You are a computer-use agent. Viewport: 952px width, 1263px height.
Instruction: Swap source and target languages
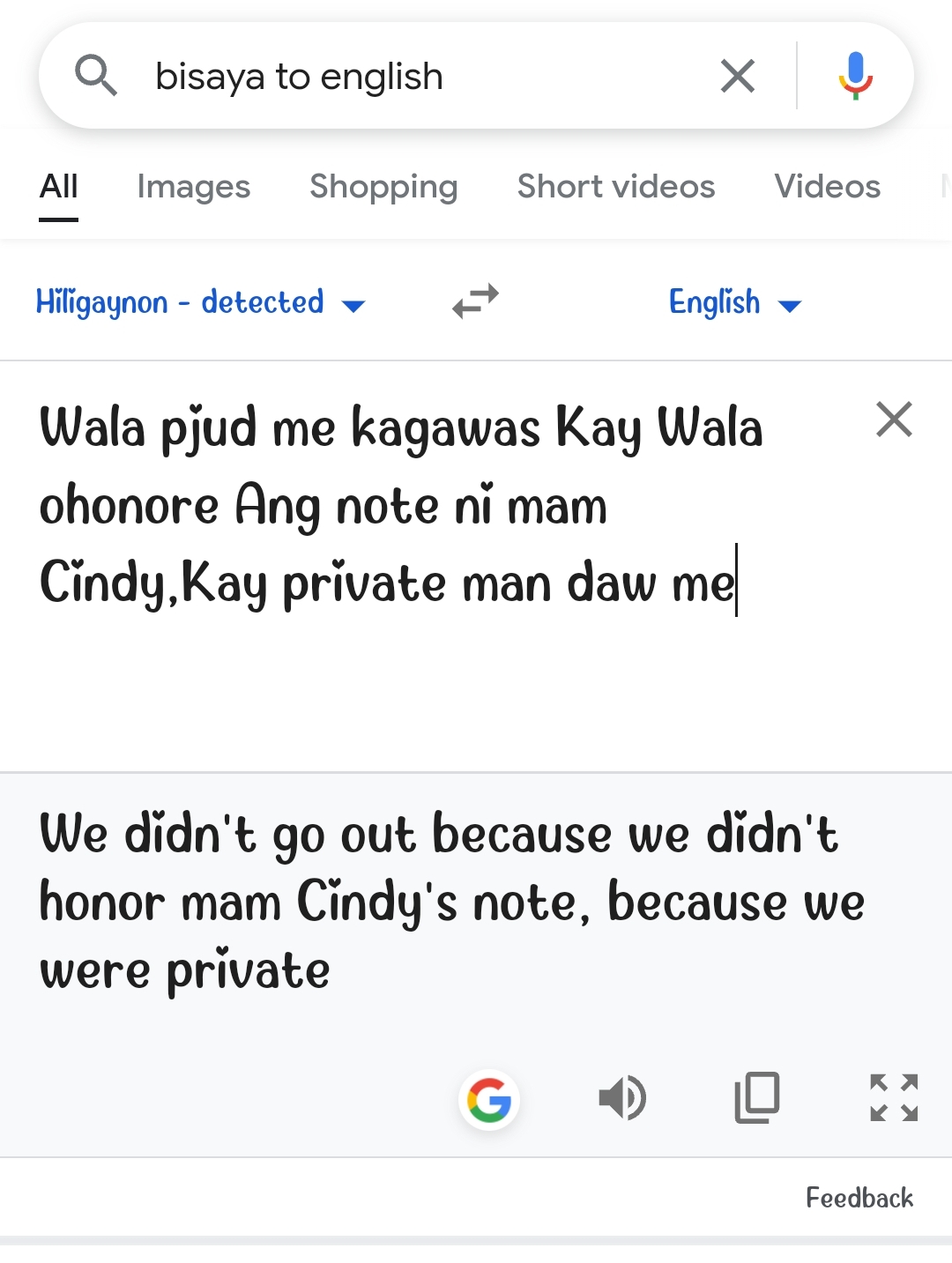point(476,301)
